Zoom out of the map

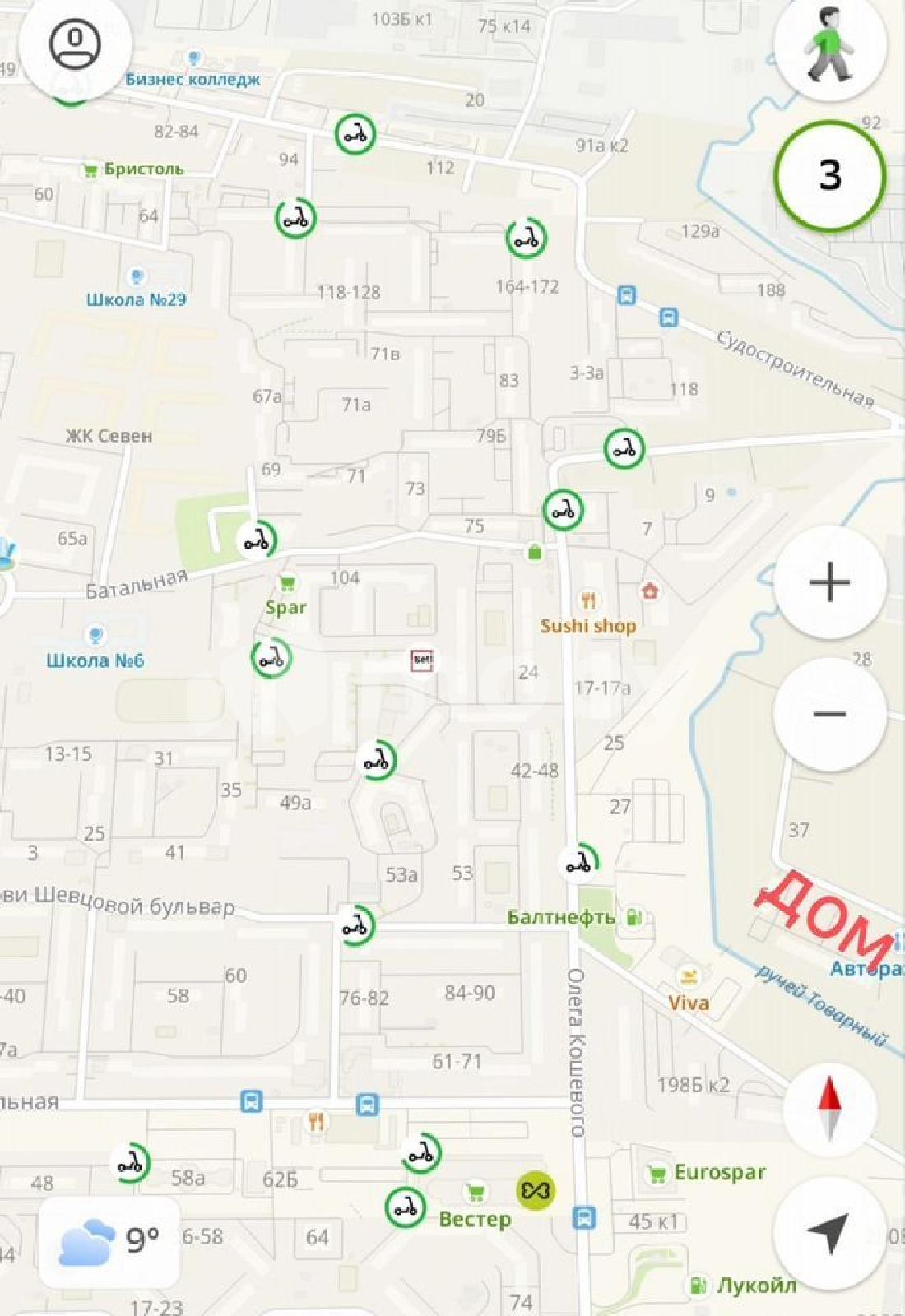829,713
